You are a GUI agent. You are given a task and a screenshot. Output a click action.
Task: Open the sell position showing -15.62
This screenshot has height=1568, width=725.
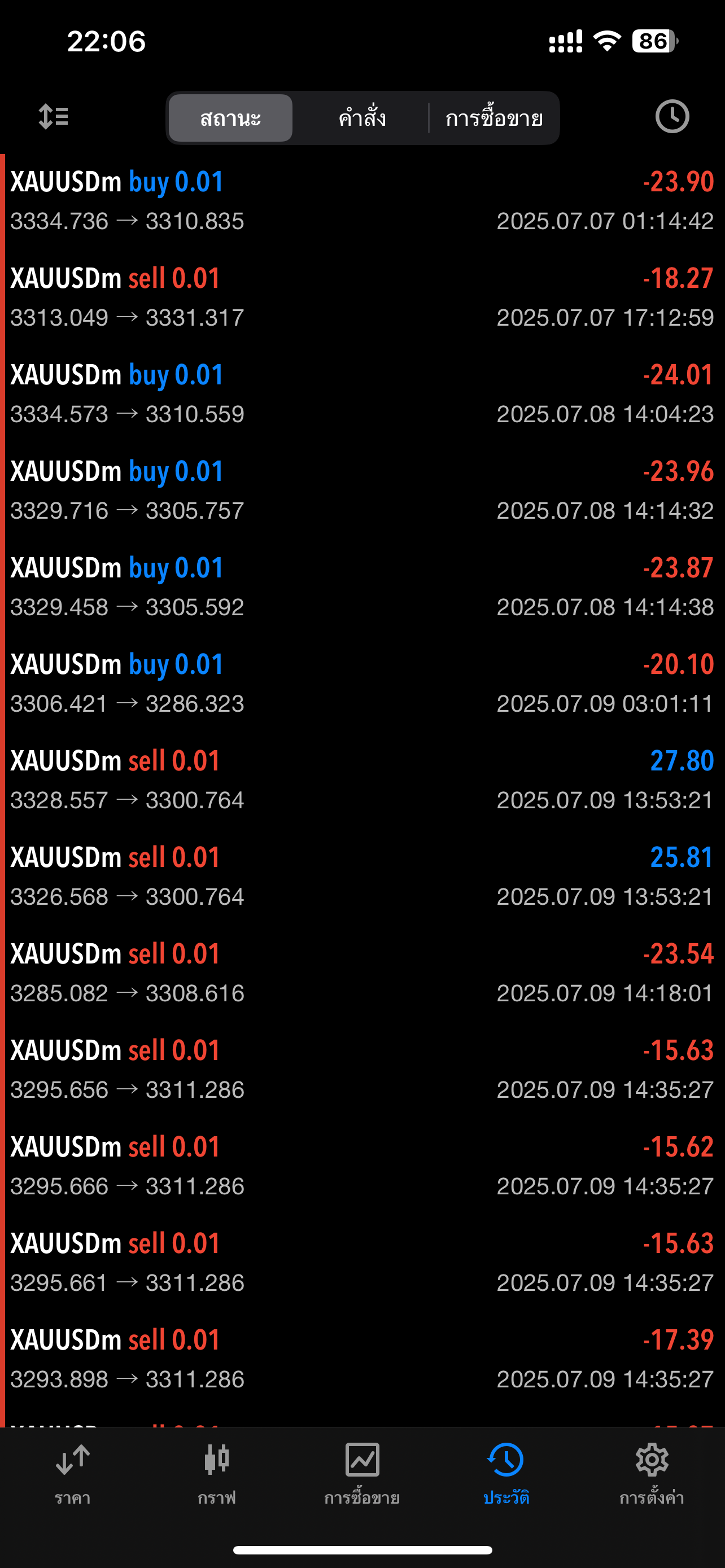point(362,1166)
